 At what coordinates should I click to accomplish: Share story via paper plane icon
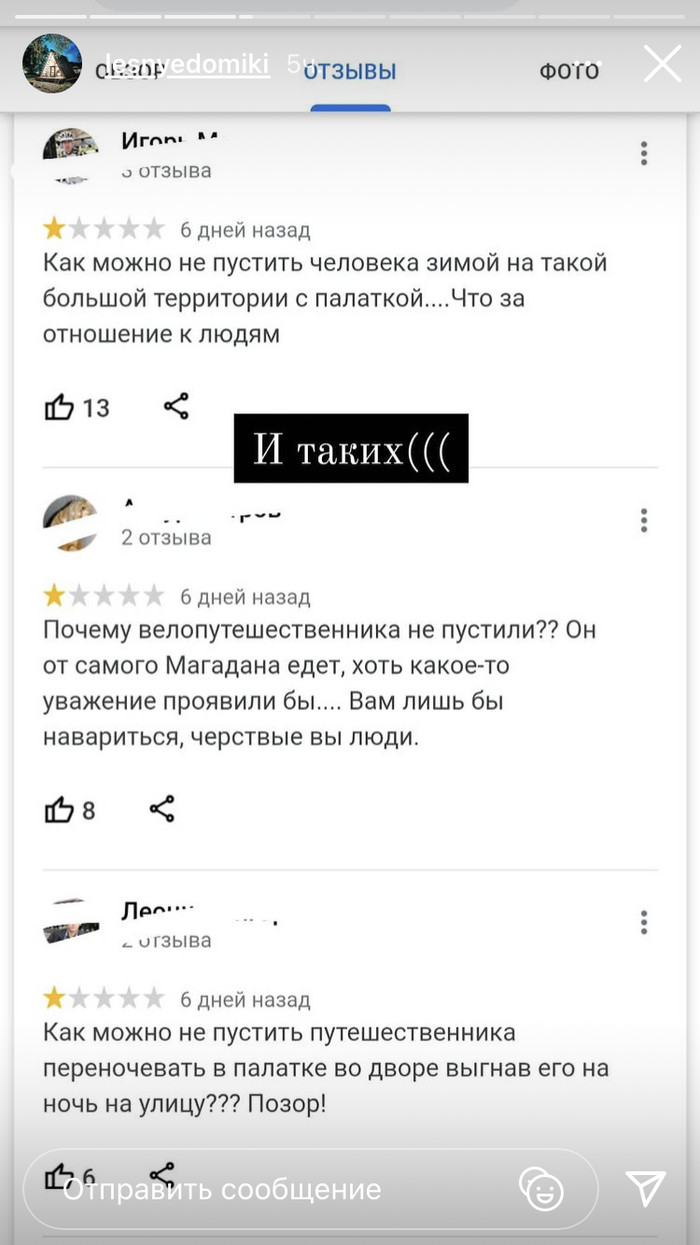coord(645,1188)
